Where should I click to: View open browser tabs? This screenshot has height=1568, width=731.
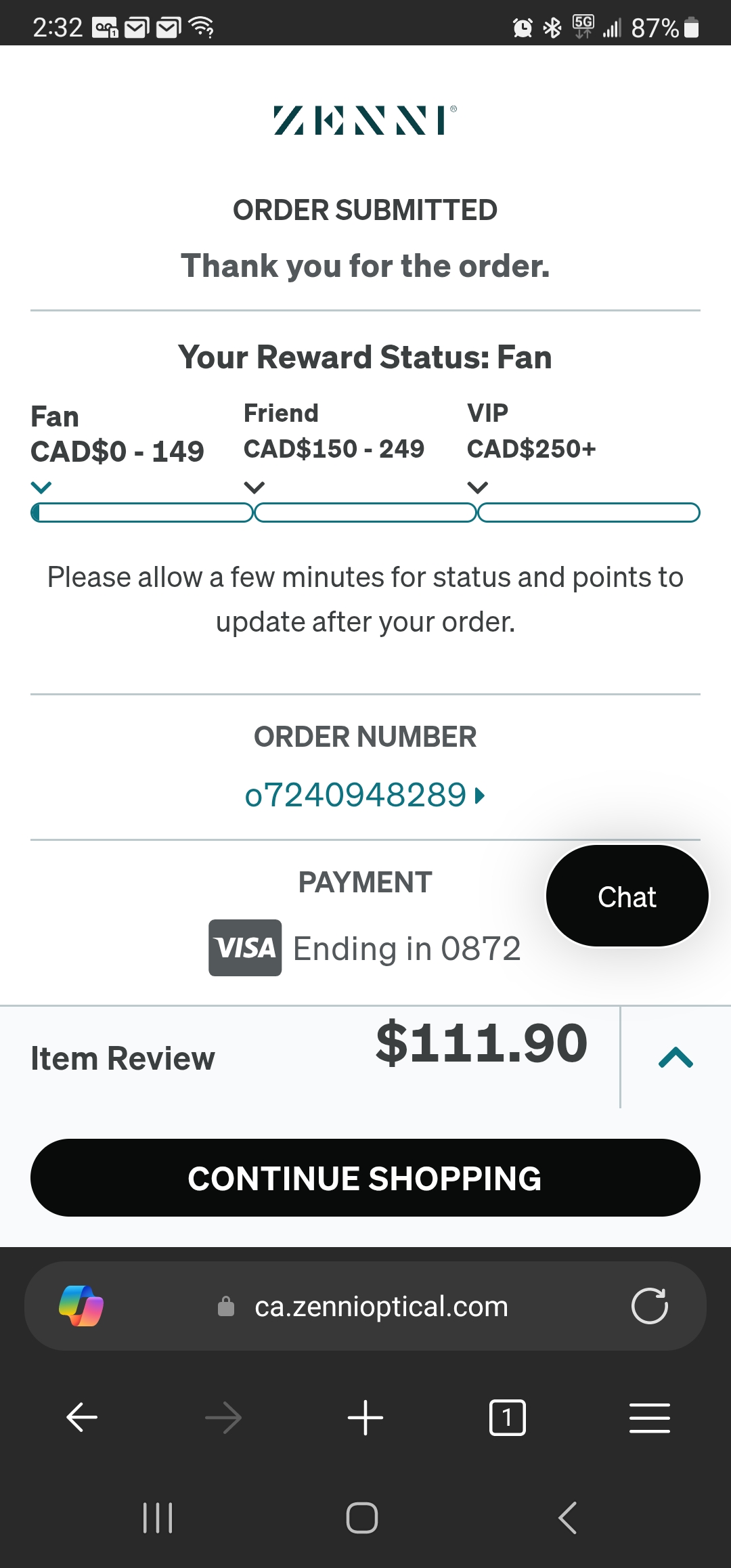pos(507,1417)
